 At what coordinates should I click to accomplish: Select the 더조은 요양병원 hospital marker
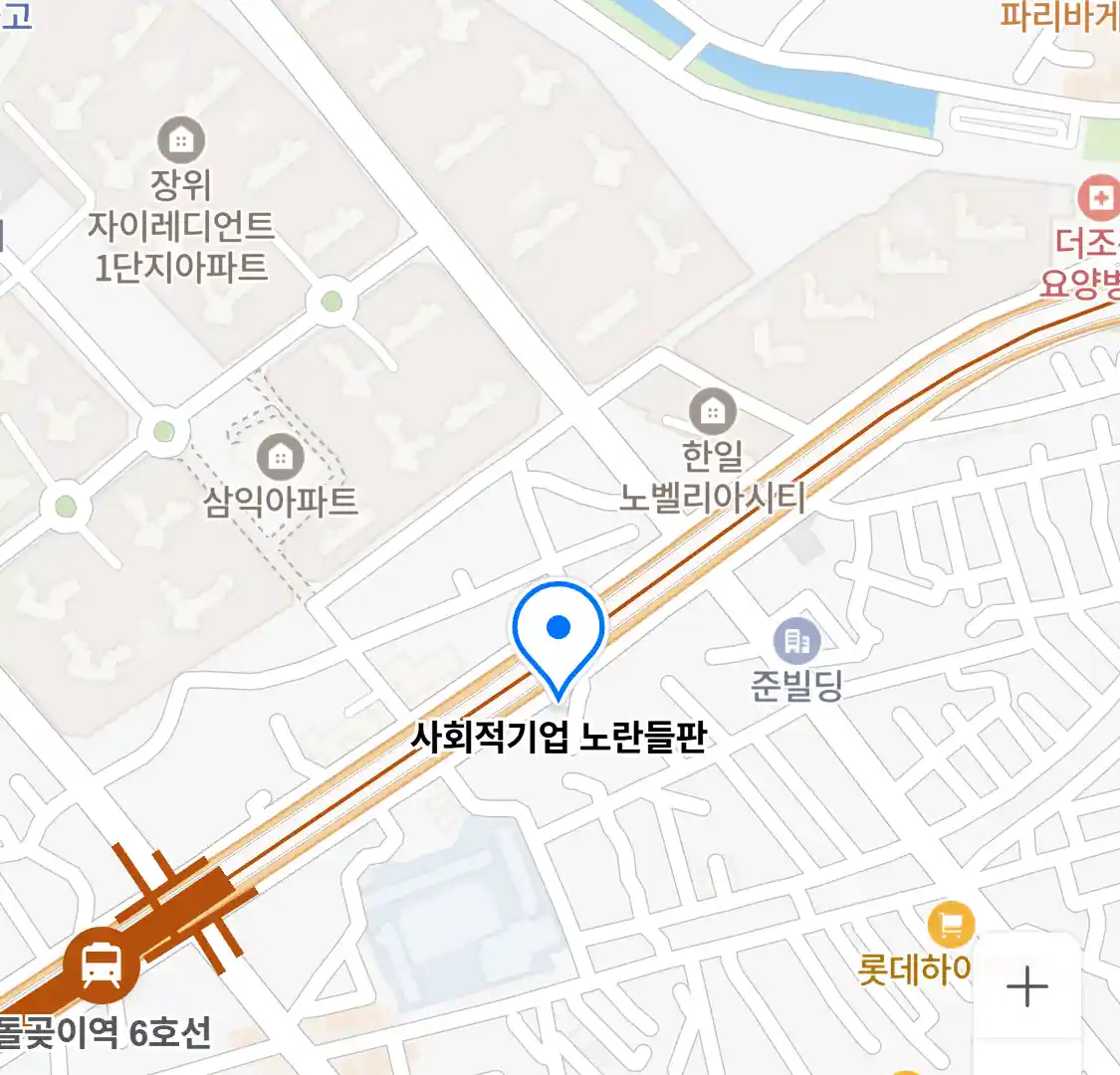tap(1099, 199)
